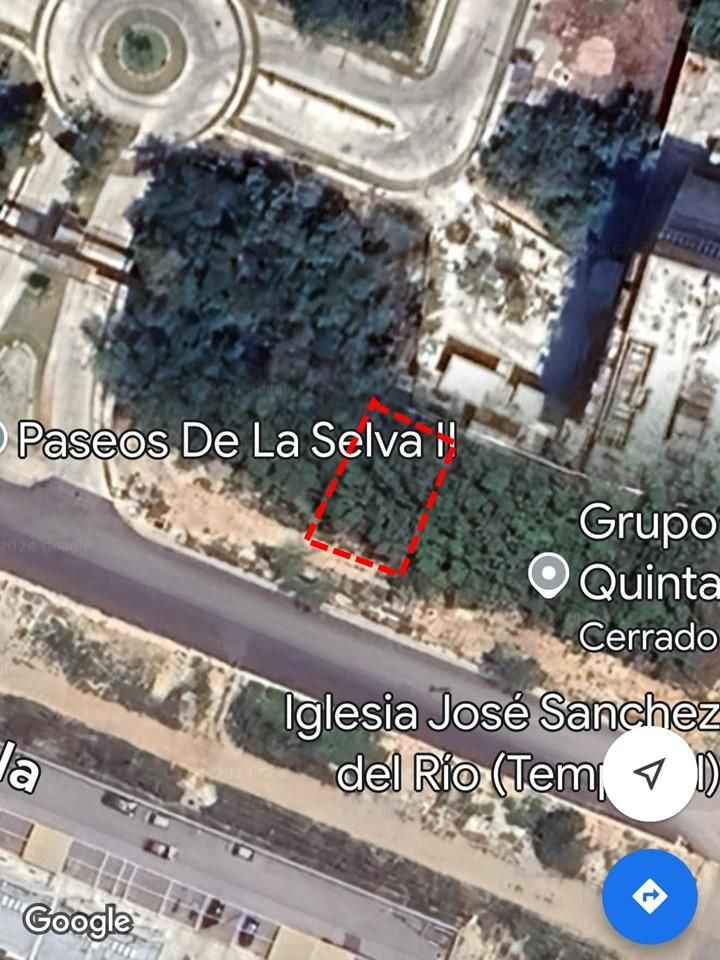Open the blue directions button
This screenshot has width=720, height=960.
pyautogui.click(x=650, y=896)
